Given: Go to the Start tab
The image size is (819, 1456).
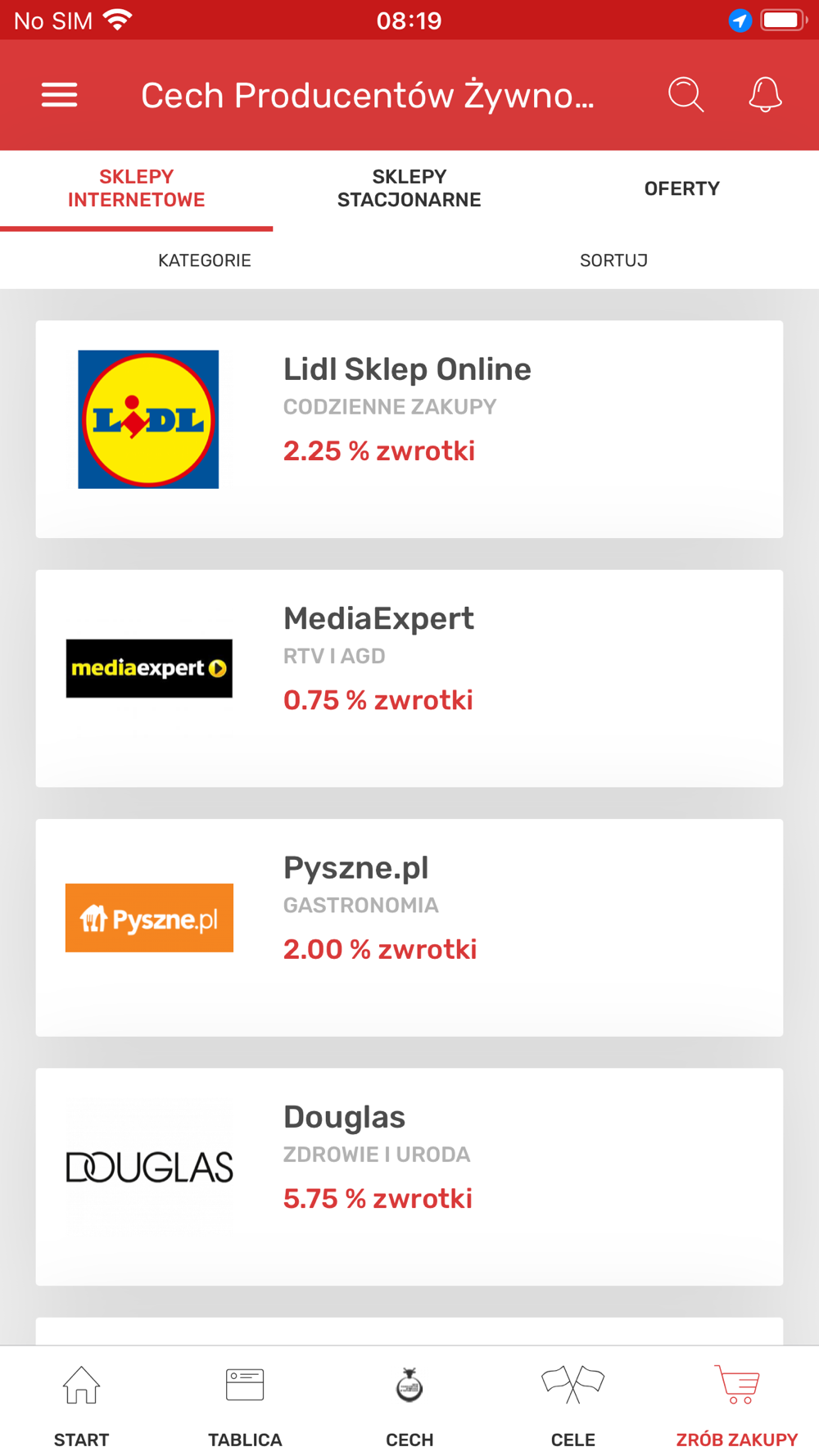Looking at the screenshot, I should click(81, 1404).
